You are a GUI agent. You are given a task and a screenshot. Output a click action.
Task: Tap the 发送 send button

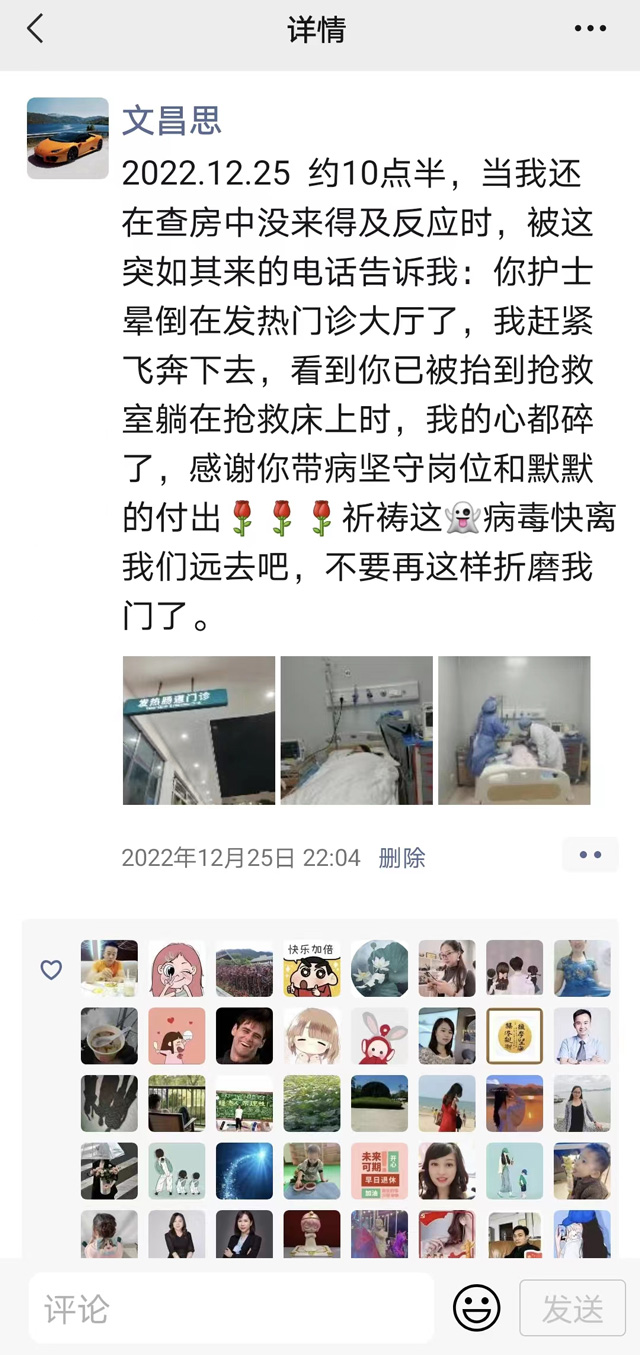pyautogui.click(x=572, y=1308)
